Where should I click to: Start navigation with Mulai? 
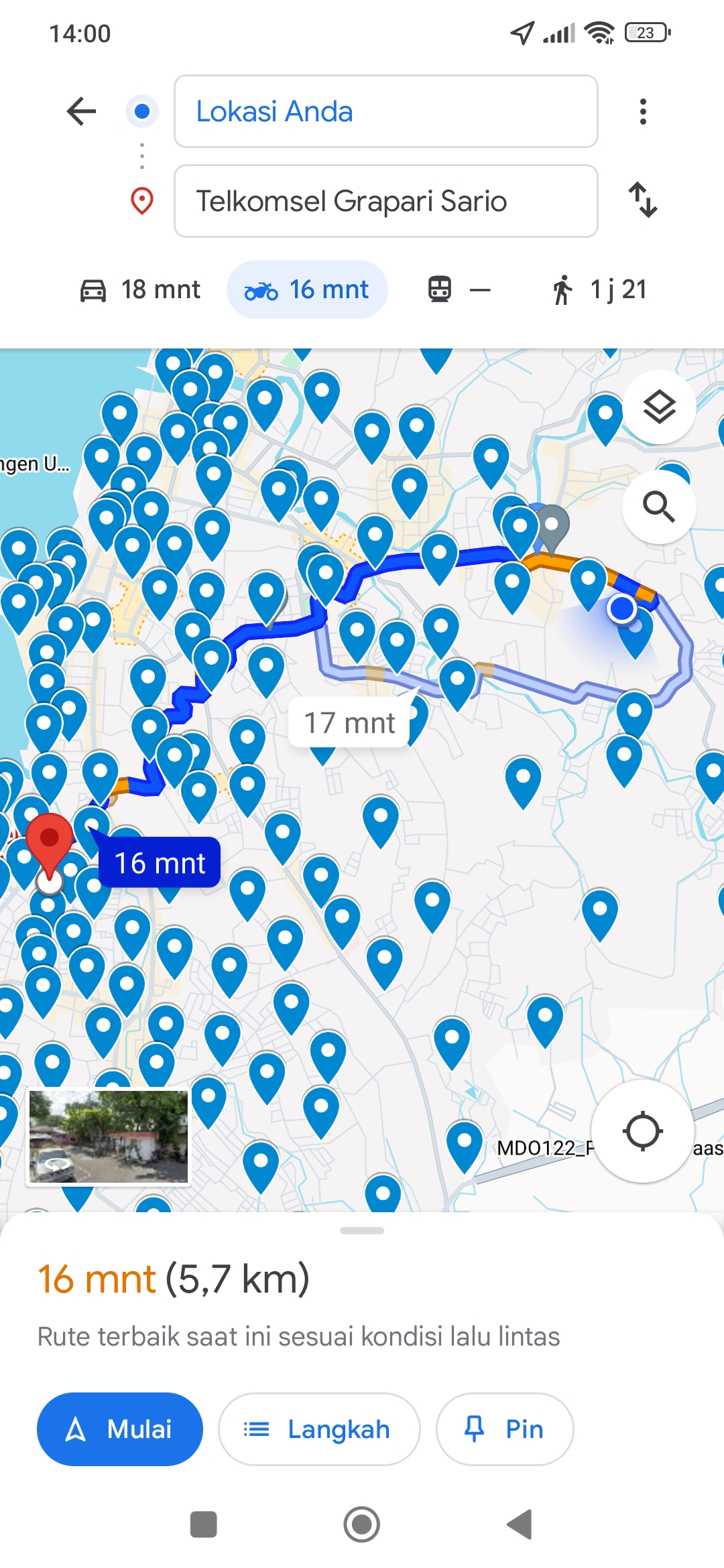pyautogui.click(x=120, y=1429)
